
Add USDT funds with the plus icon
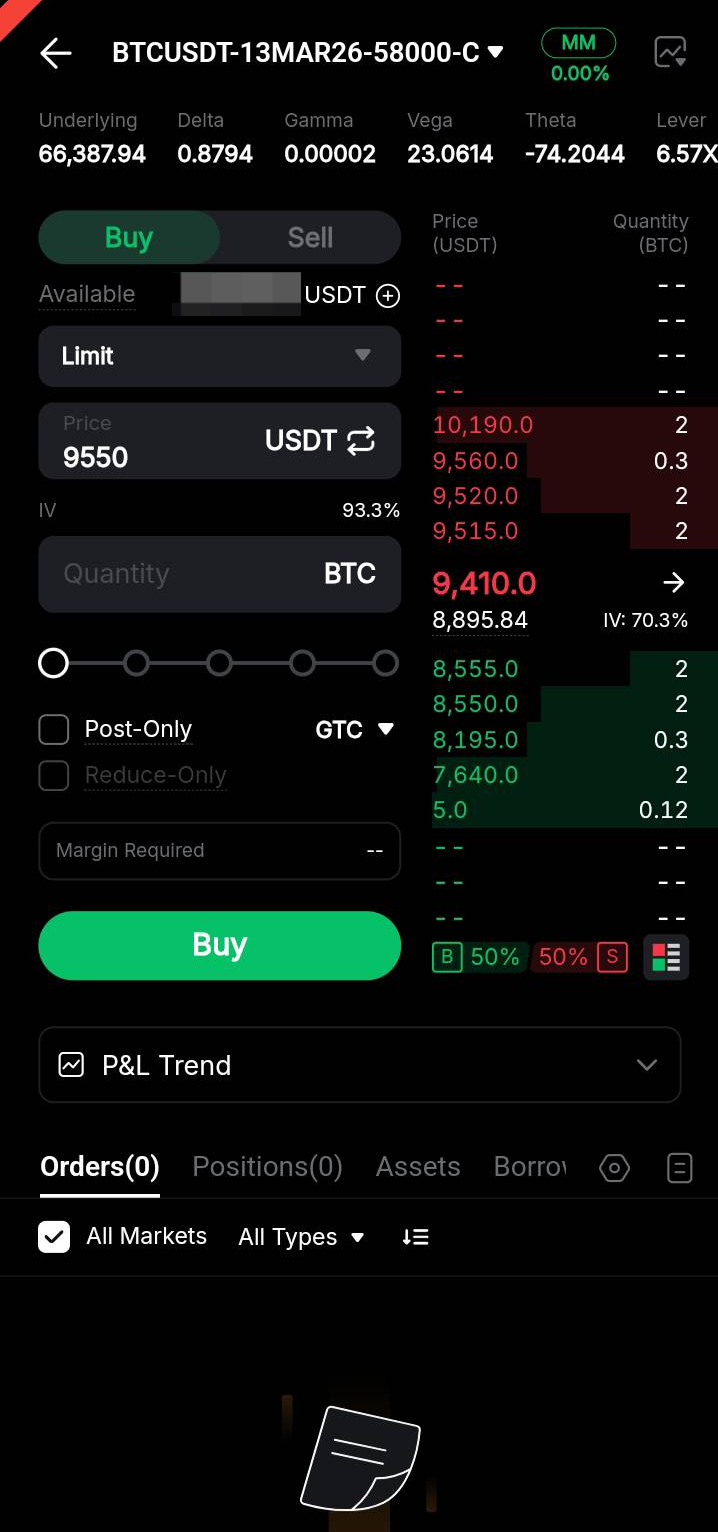(388, 295)
